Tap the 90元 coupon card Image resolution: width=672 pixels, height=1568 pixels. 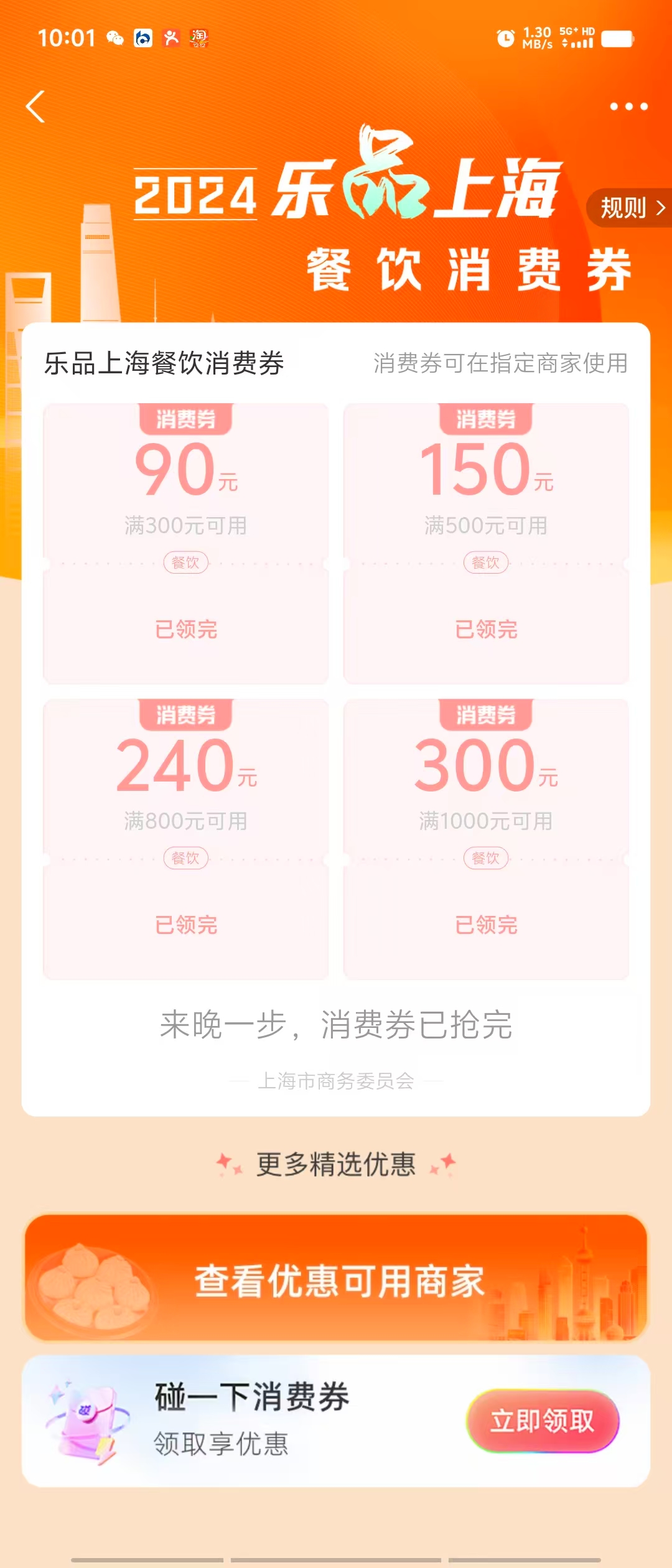pos(185,543)
